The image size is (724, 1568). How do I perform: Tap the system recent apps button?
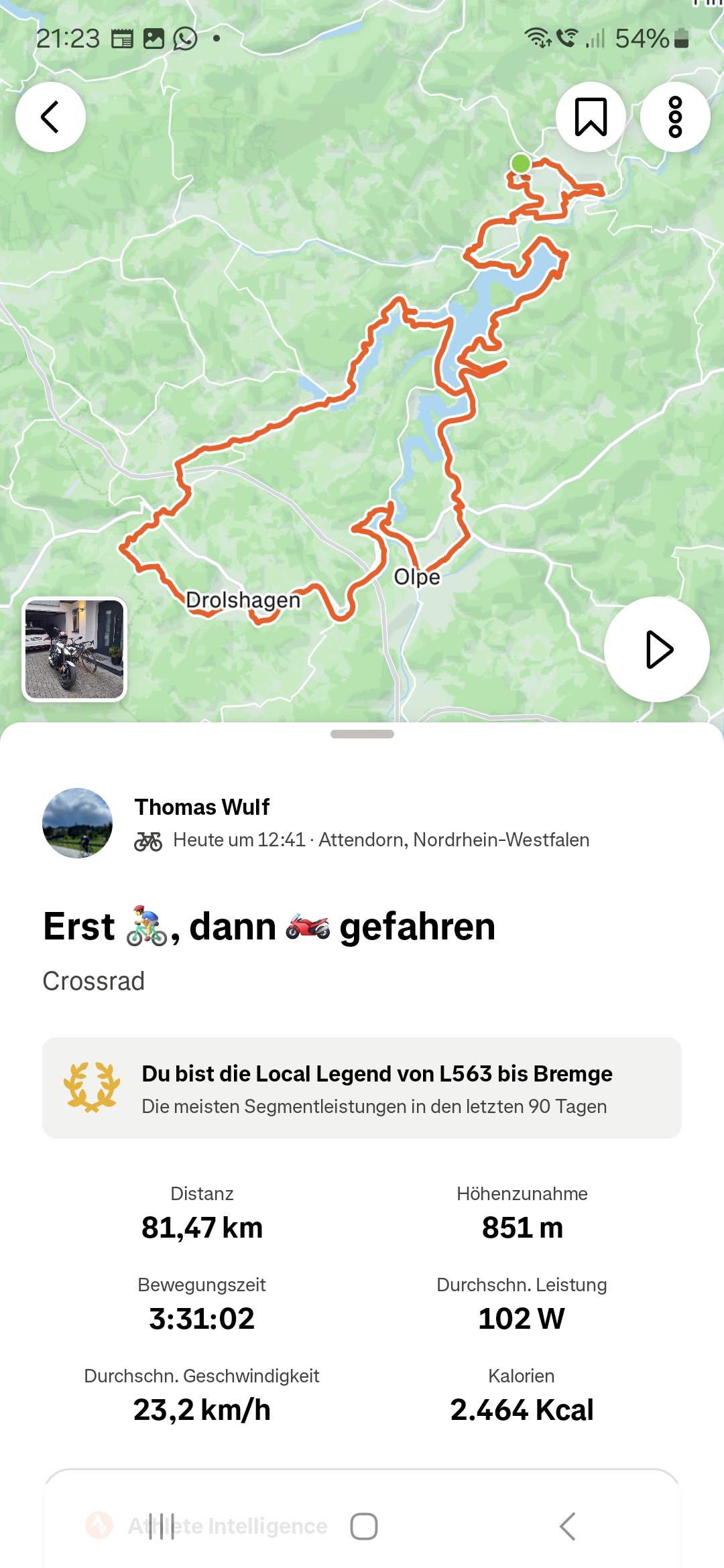(x=162, y=1526)
